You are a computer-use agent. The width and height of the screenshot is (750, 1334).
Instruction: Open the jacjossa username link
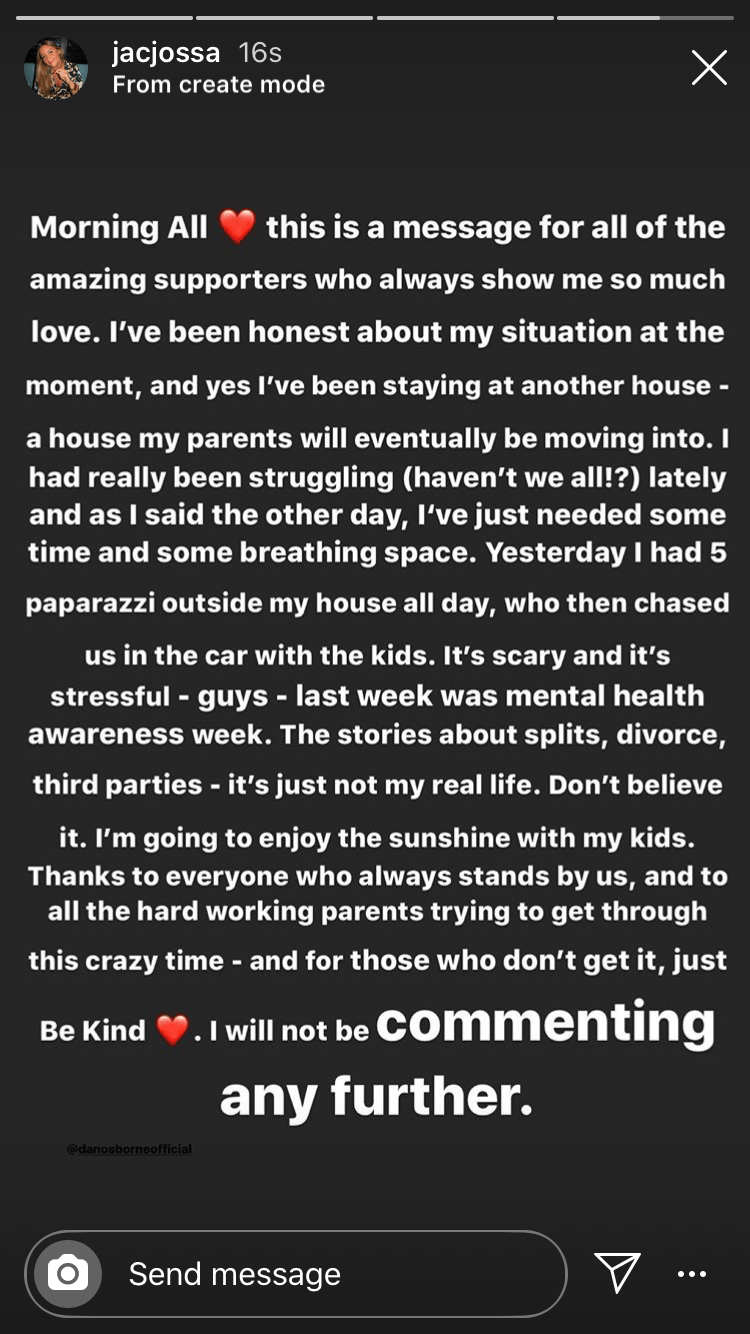[166, 53]
